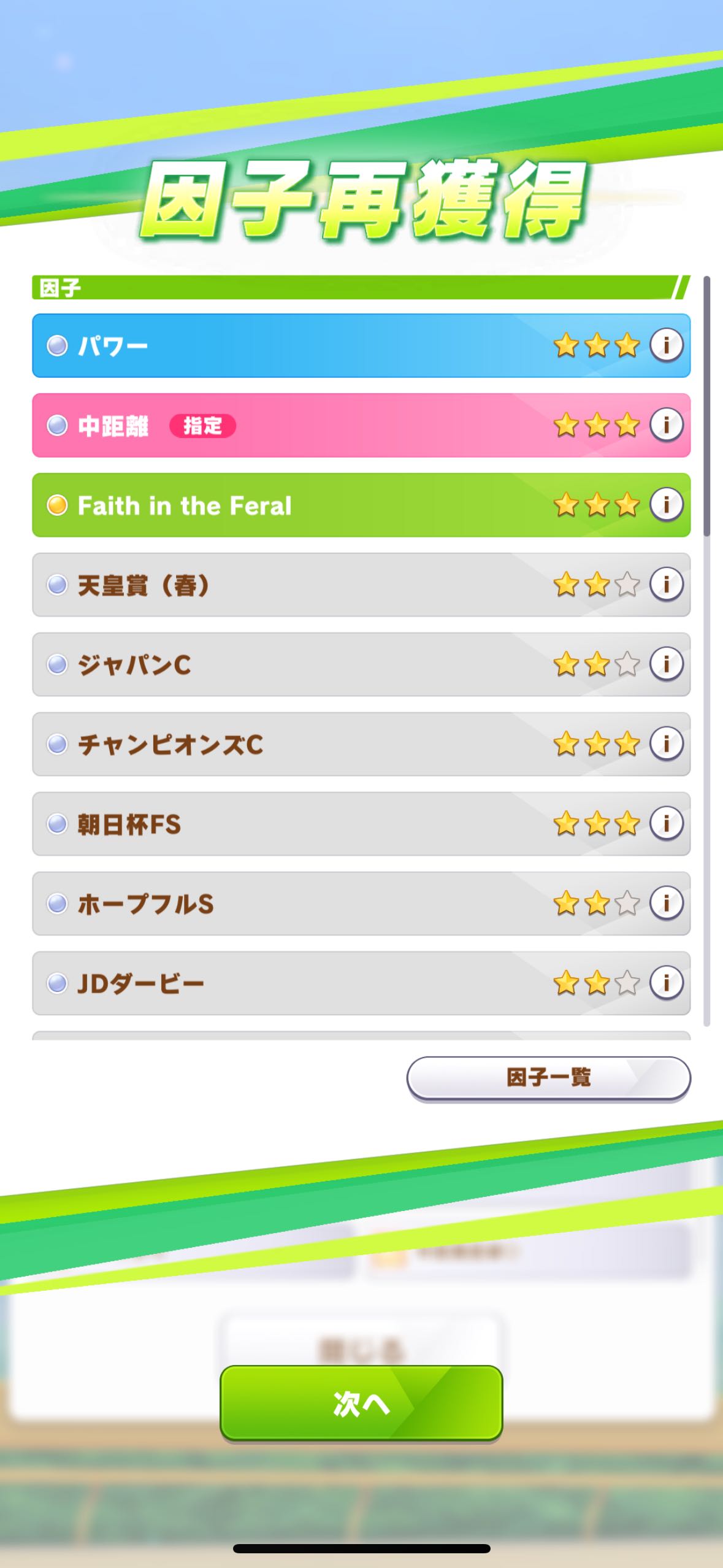Show details of 中距離 factor
723x1568 pixels.
click(666, 425)
